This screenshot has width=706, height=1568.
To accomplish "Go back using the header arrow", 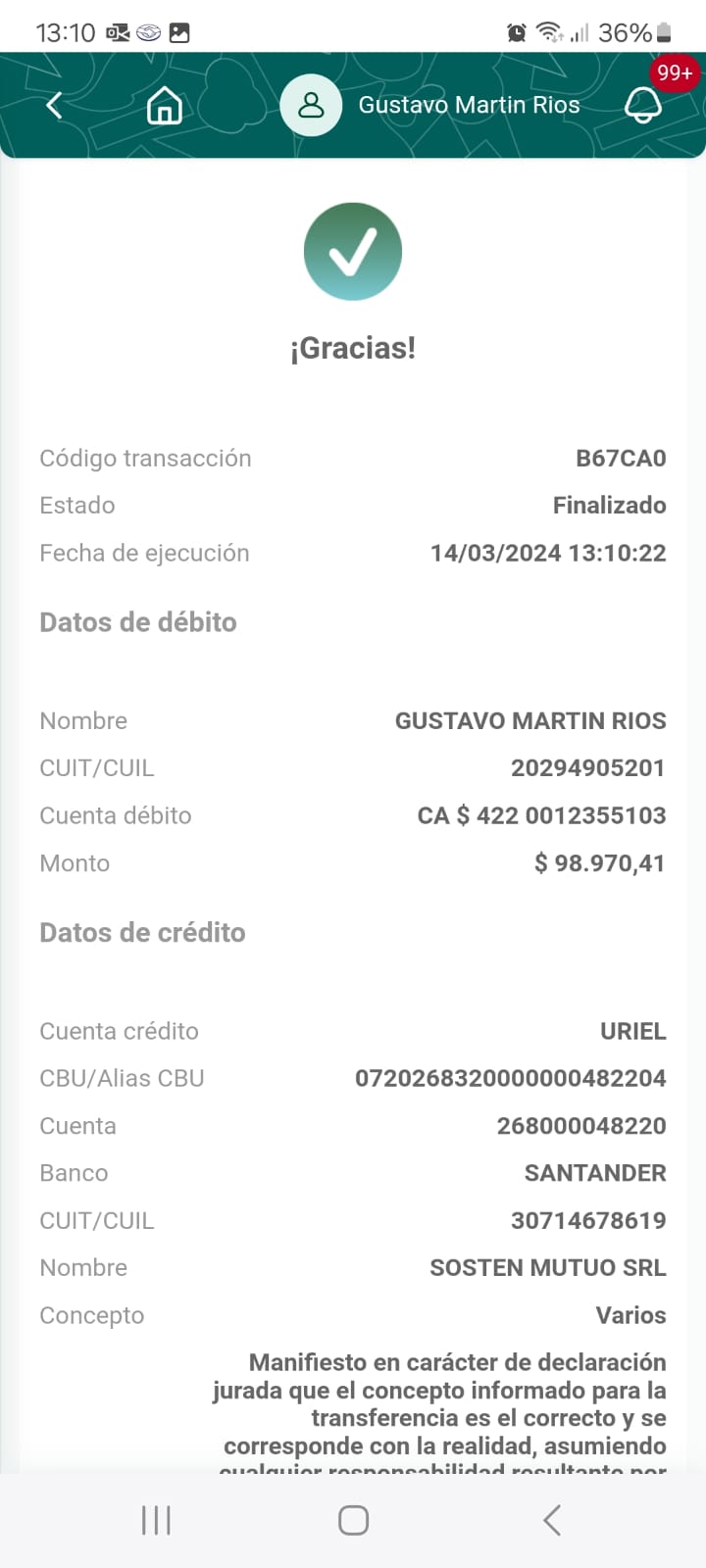I will (54, 105).
